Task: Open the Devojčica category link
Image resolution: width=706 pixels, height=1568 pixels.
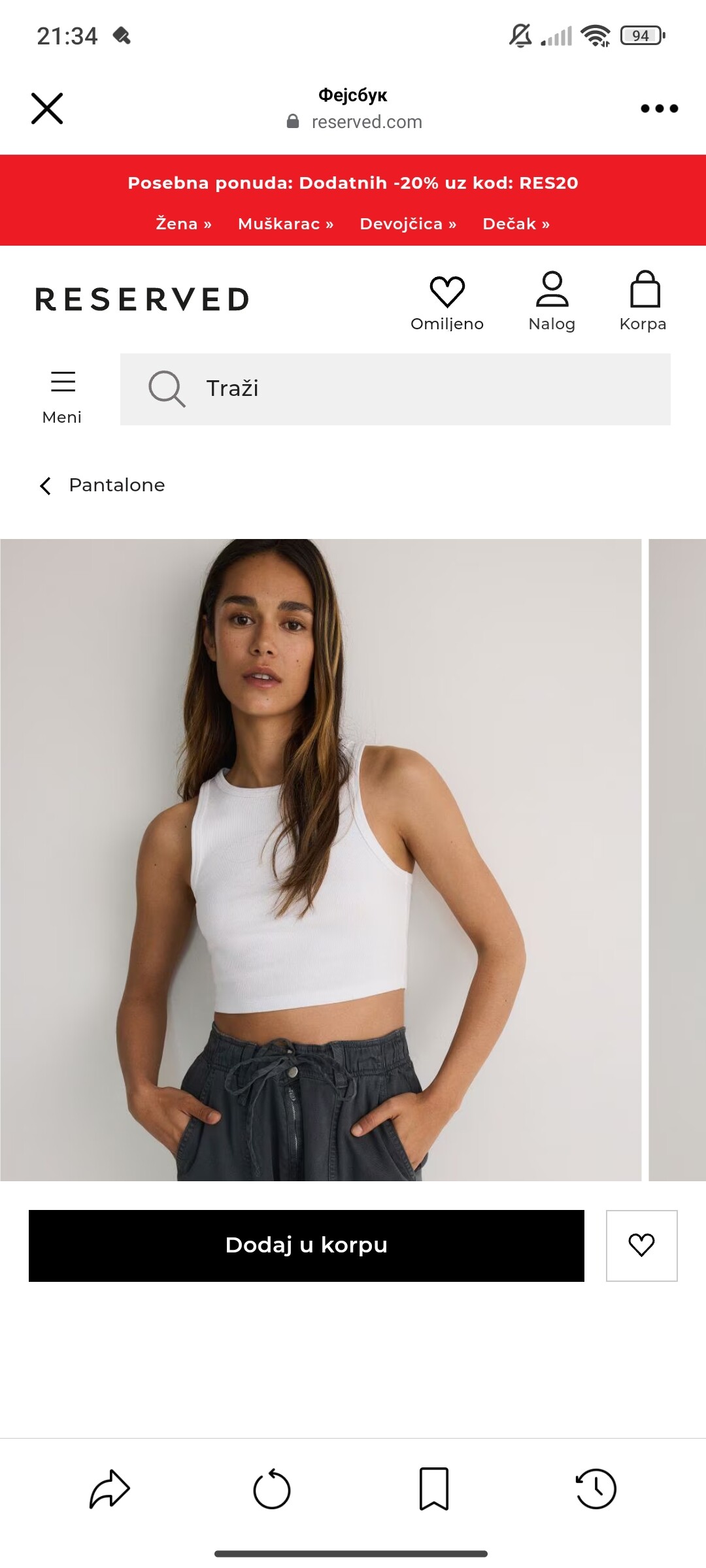Action: [x=408, y=224]
